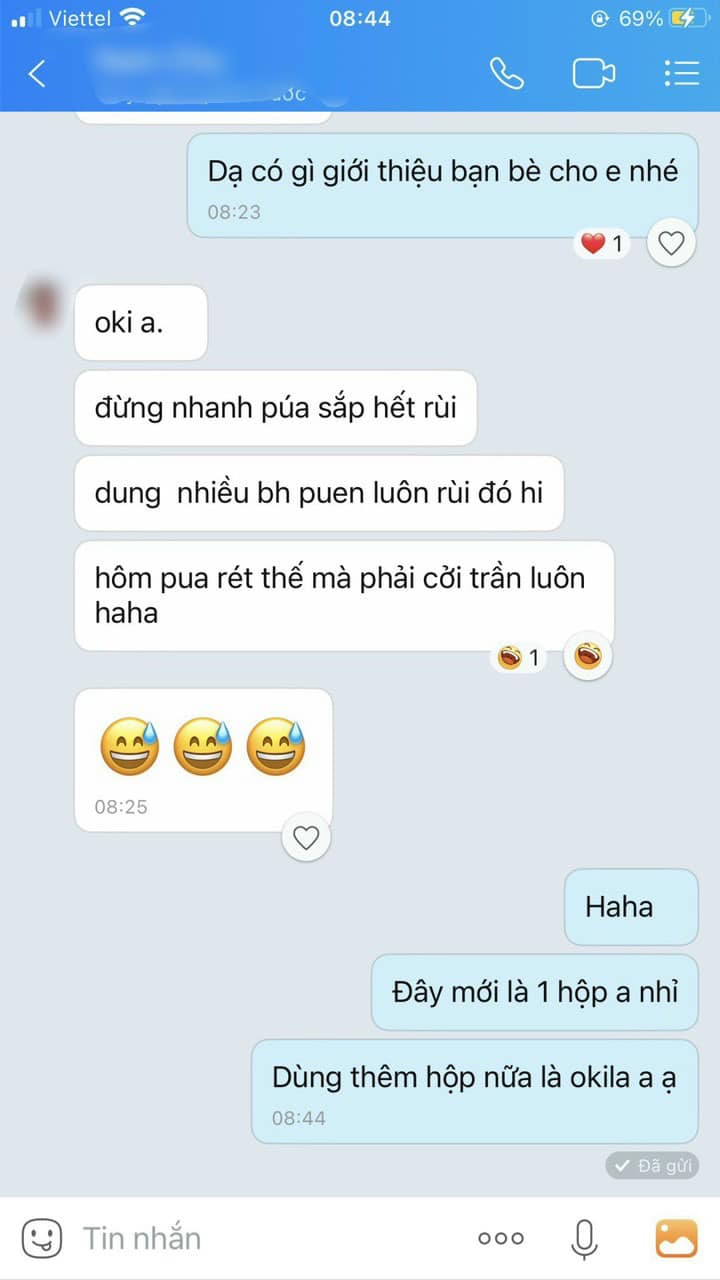Start a voice call
The image size is (720, 1280).
pos(506,74)
